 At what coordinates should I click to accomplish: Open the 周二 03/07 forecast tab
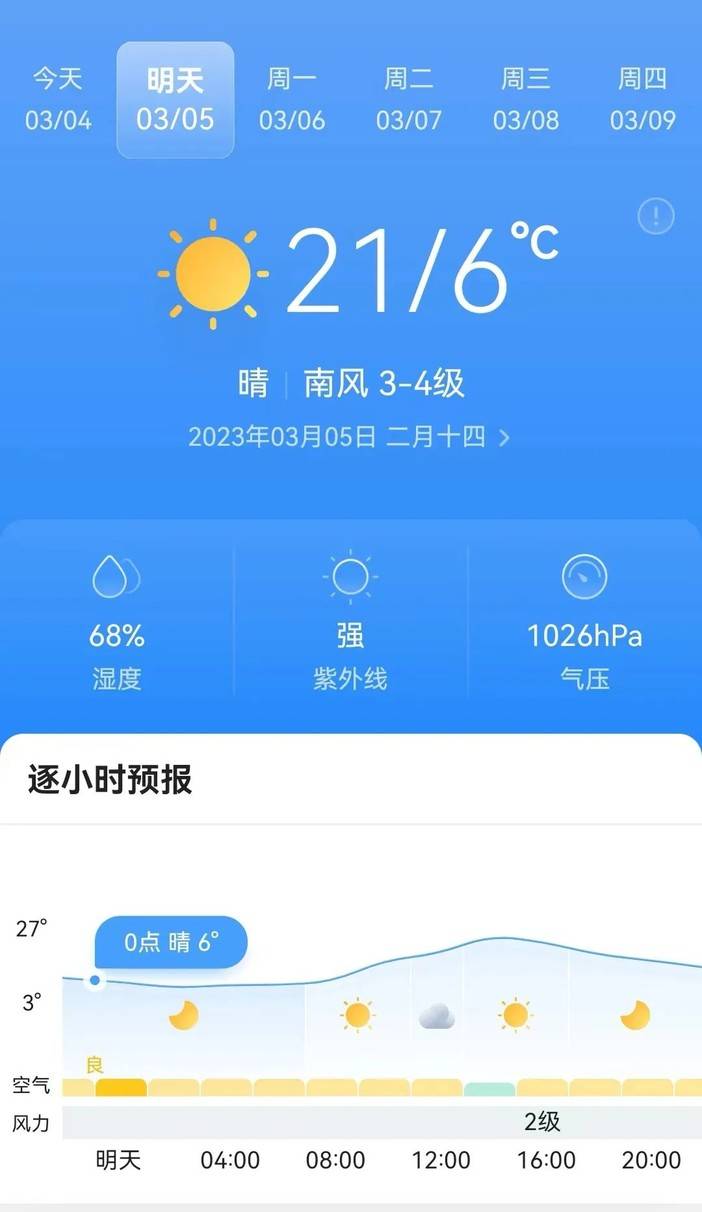point(409,100)
